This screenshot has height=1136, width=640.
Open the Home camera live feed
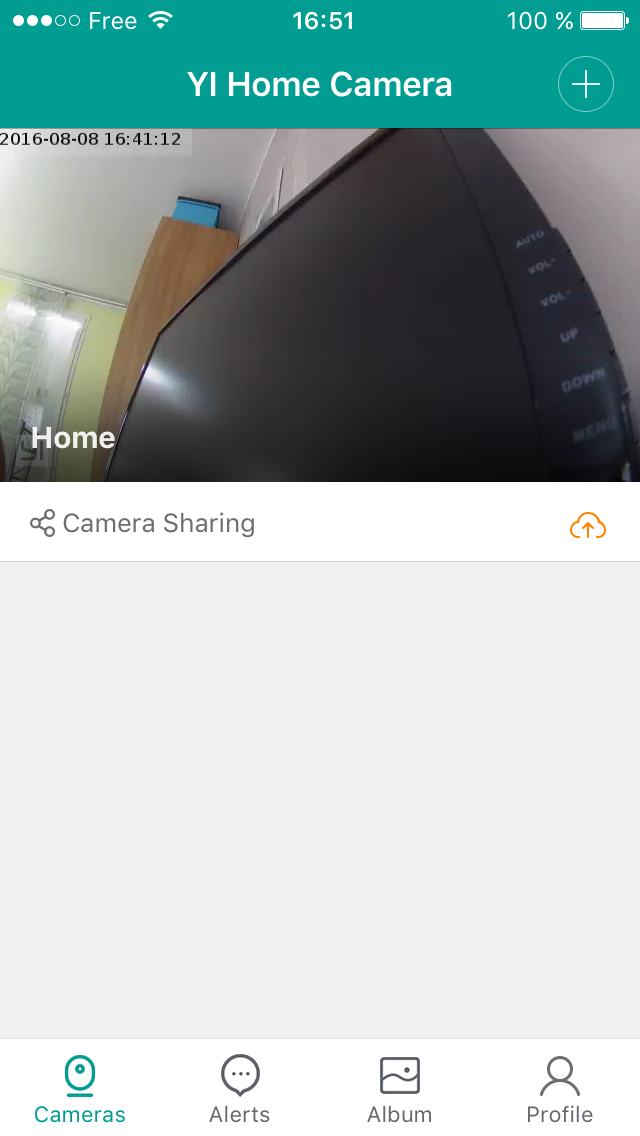320,305
